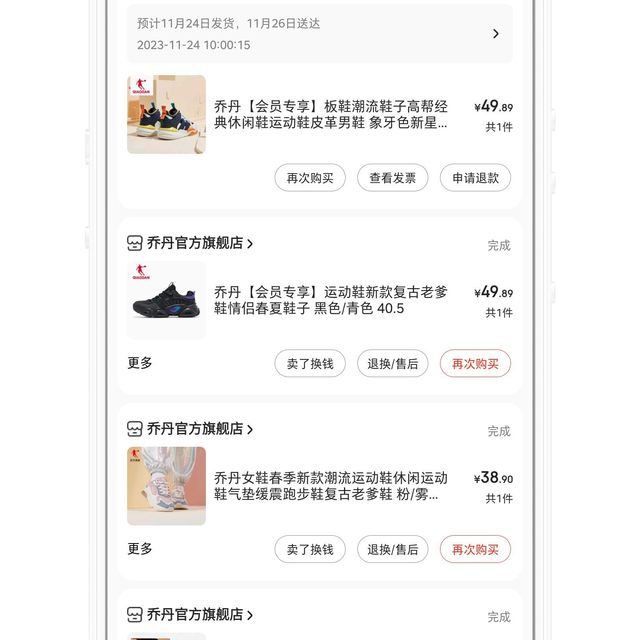The image size is (640, 640).
Task: Reorder the 乔丹女鞋 with 再次购买
Action: [475, 549]
